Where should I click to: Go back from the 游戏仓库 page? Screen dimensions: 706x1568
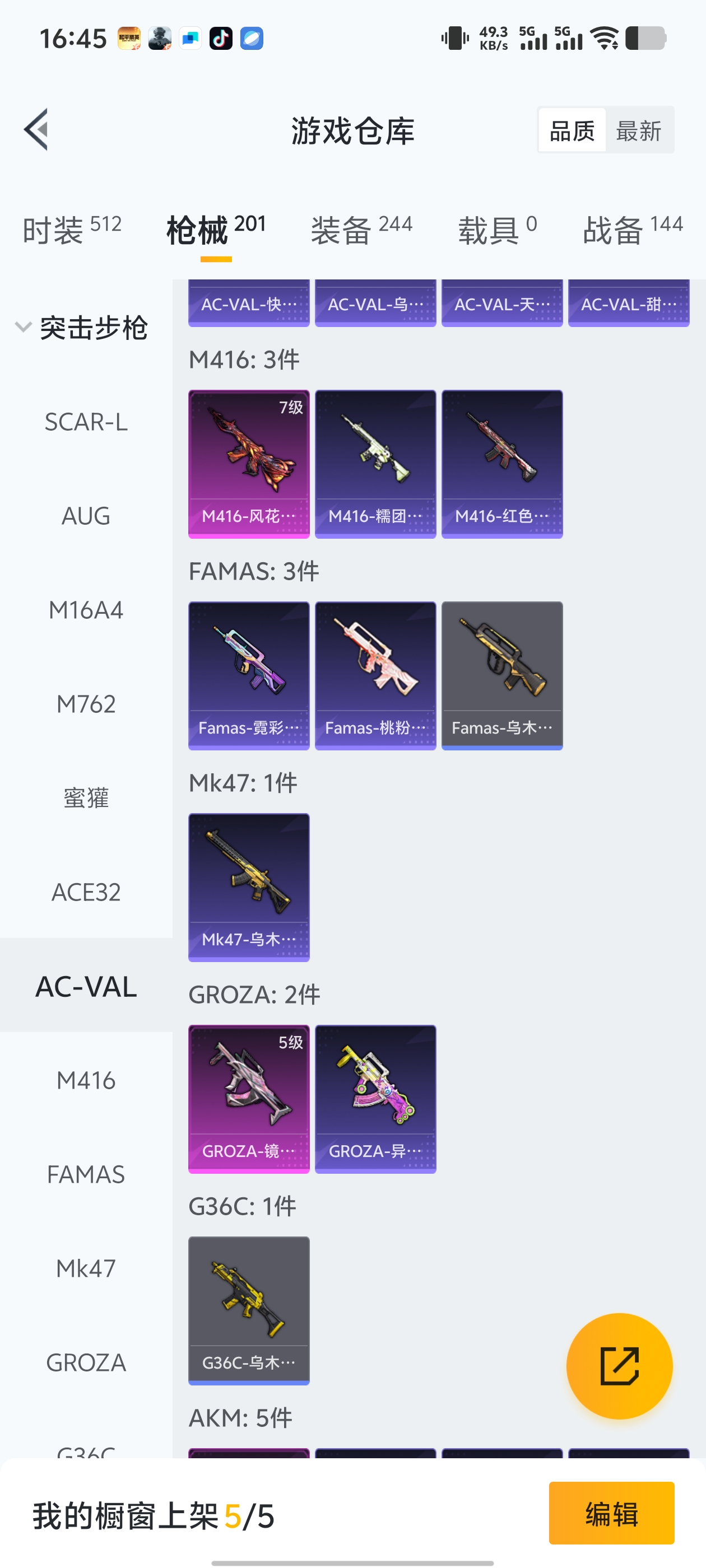click(36, 130)
